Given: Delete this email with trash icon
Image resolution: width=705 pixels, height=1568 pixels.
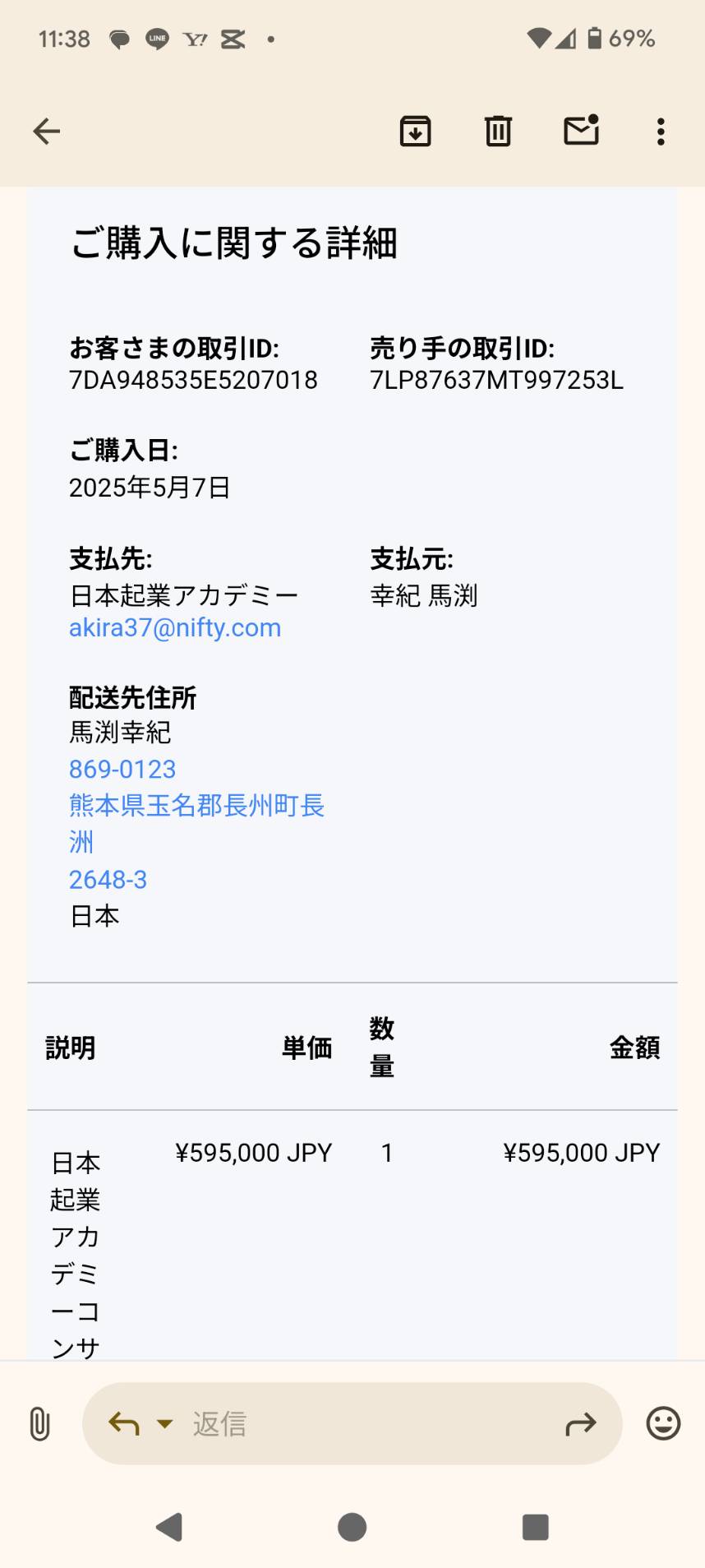Looking at the screenshot, I should click(498, 132).
